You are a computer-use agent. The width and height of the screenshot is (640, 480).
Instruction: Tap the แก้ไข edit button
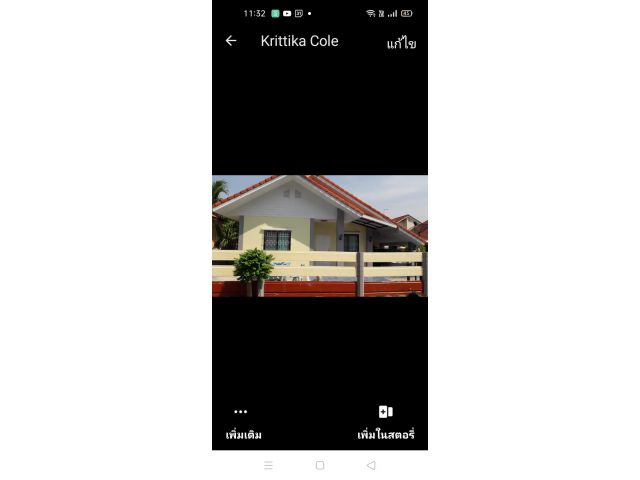tap(401, 43)
